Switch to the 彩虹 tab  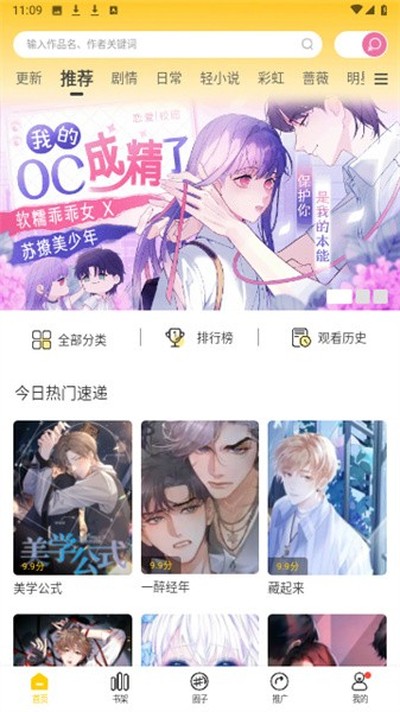271,79
